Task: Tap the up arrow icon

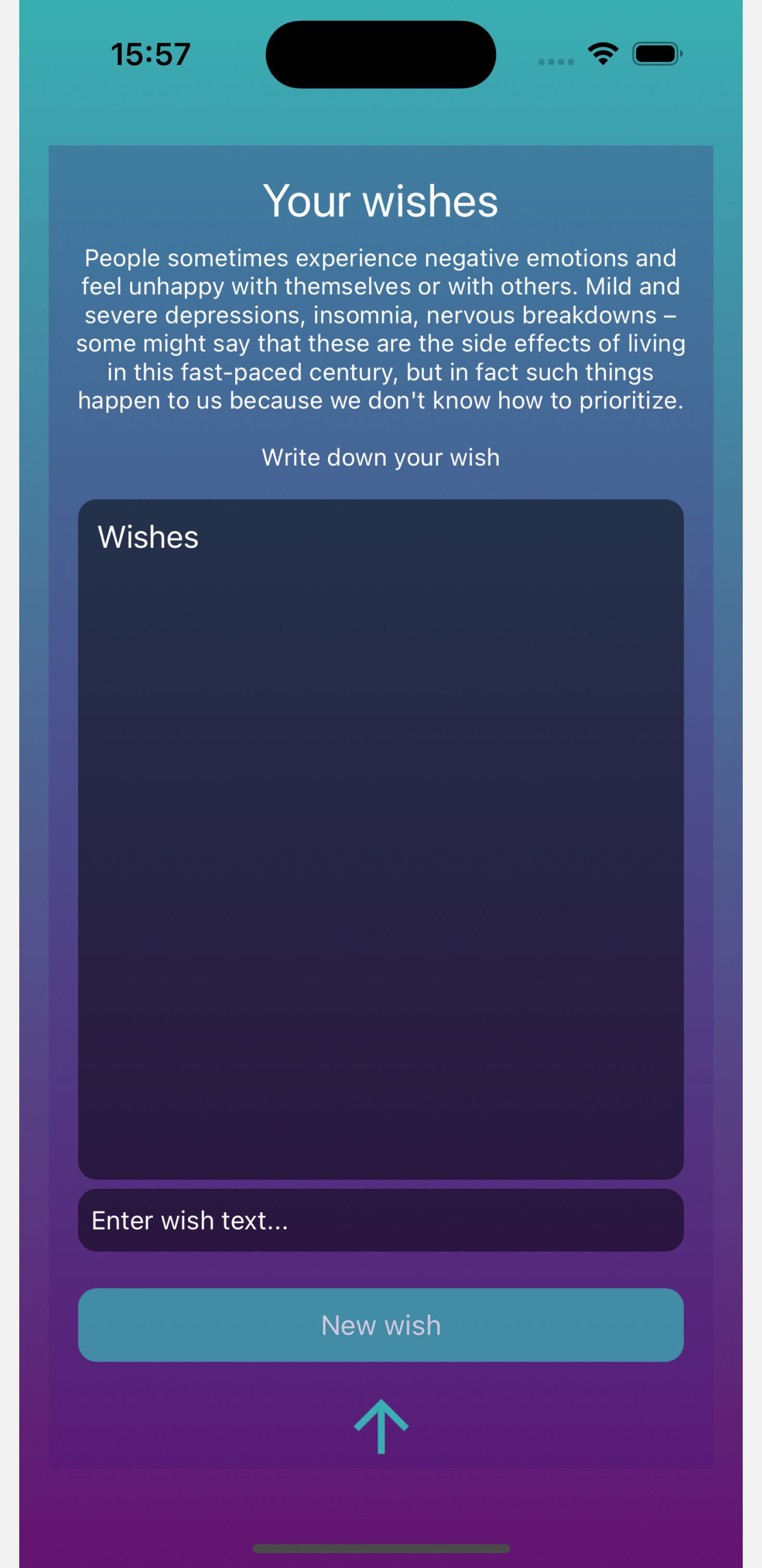Action: pos(382,1426)
